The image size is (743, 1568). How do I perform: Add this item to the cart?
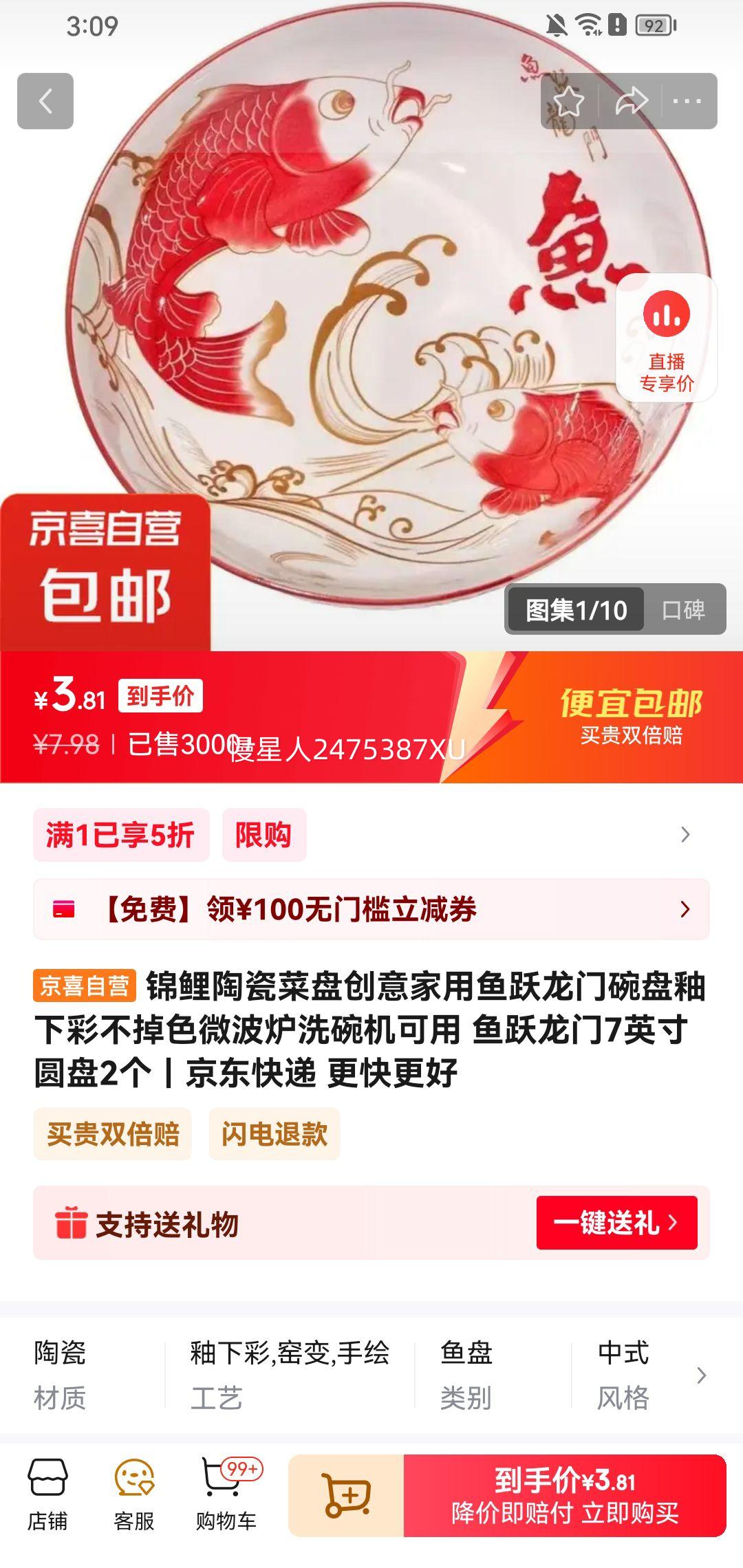pos(346,1496)
